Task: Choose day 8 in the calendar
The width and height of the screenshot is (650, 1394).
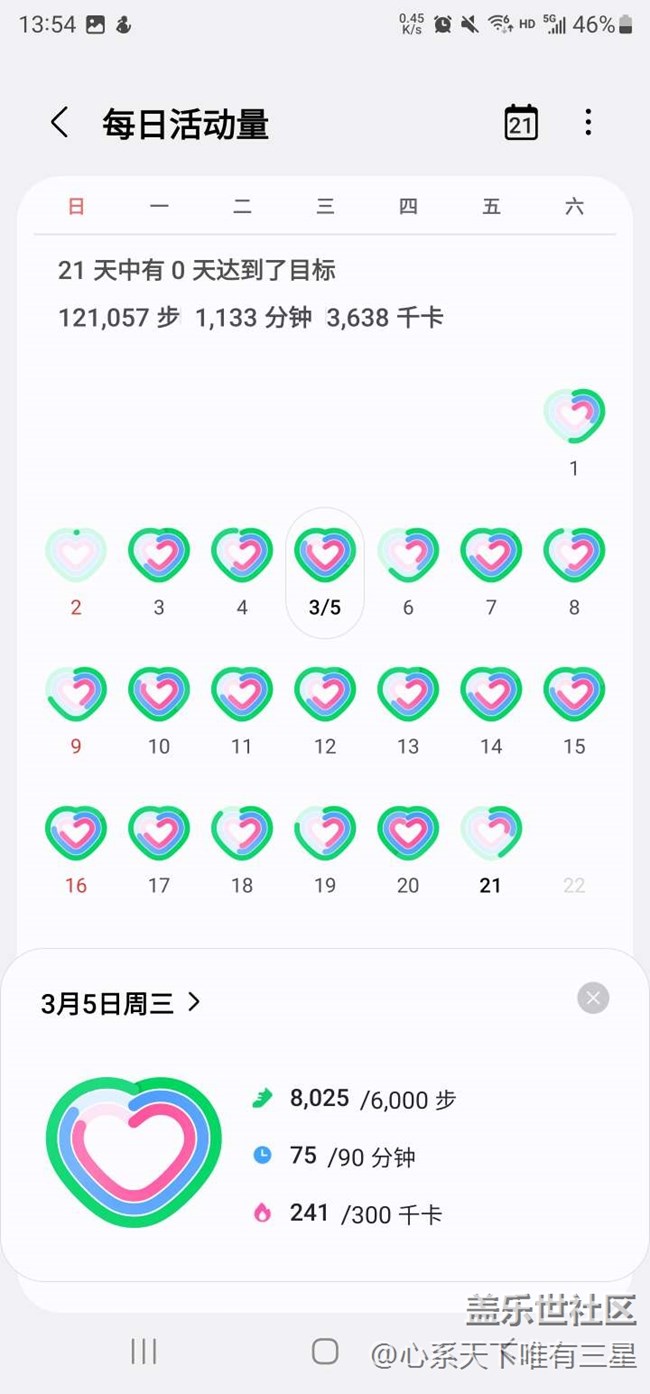Action: pyautogui.click(x=574, y=556)
